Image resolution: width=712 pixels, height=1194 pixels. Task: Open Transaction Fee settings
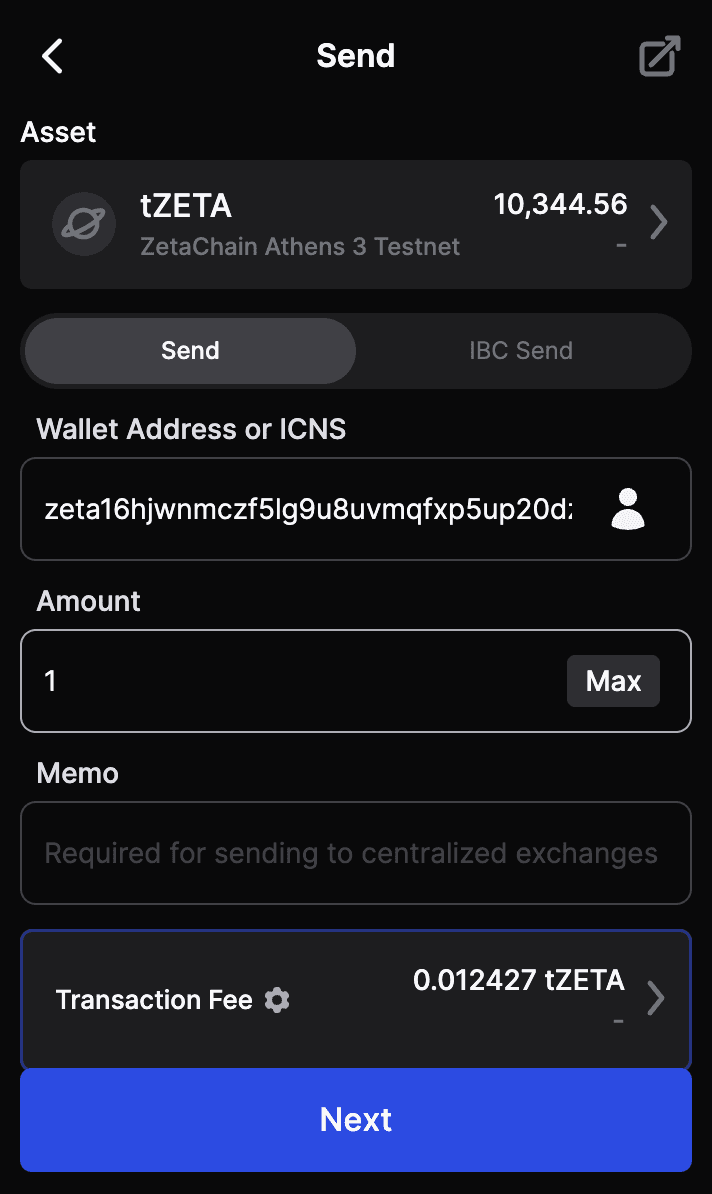[x=277, y=1000]
